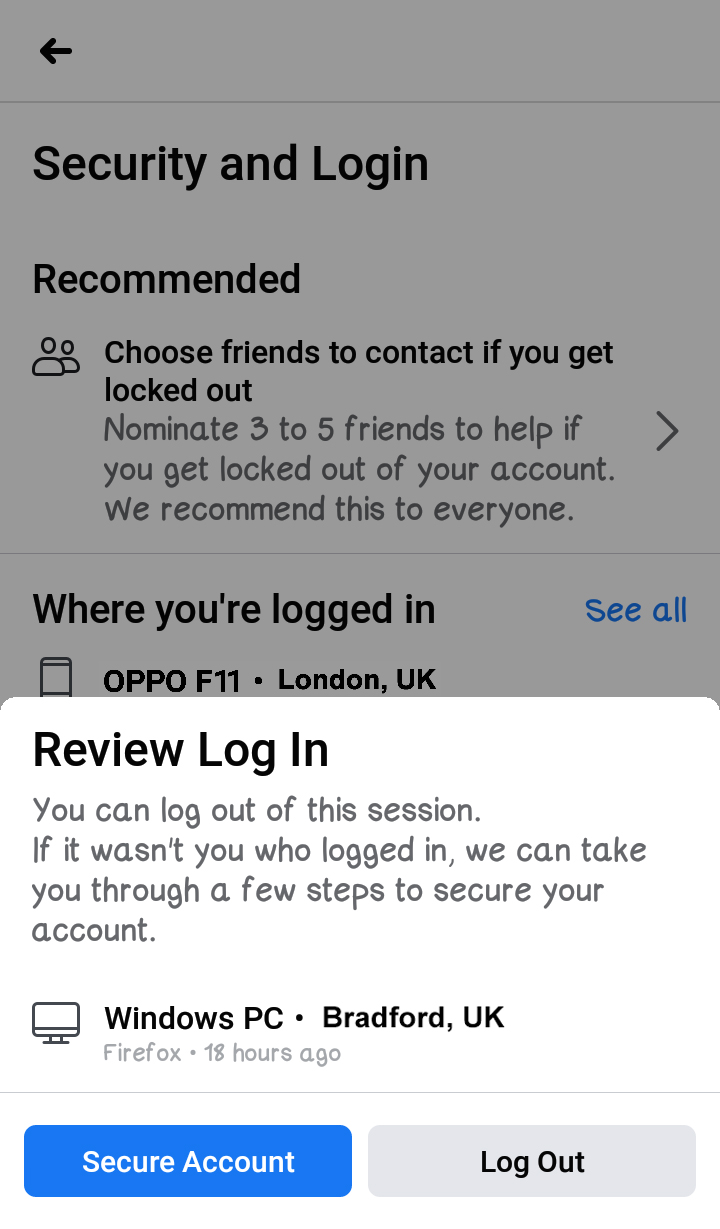Open See all logged-in devices

click(x=635, y=610)
